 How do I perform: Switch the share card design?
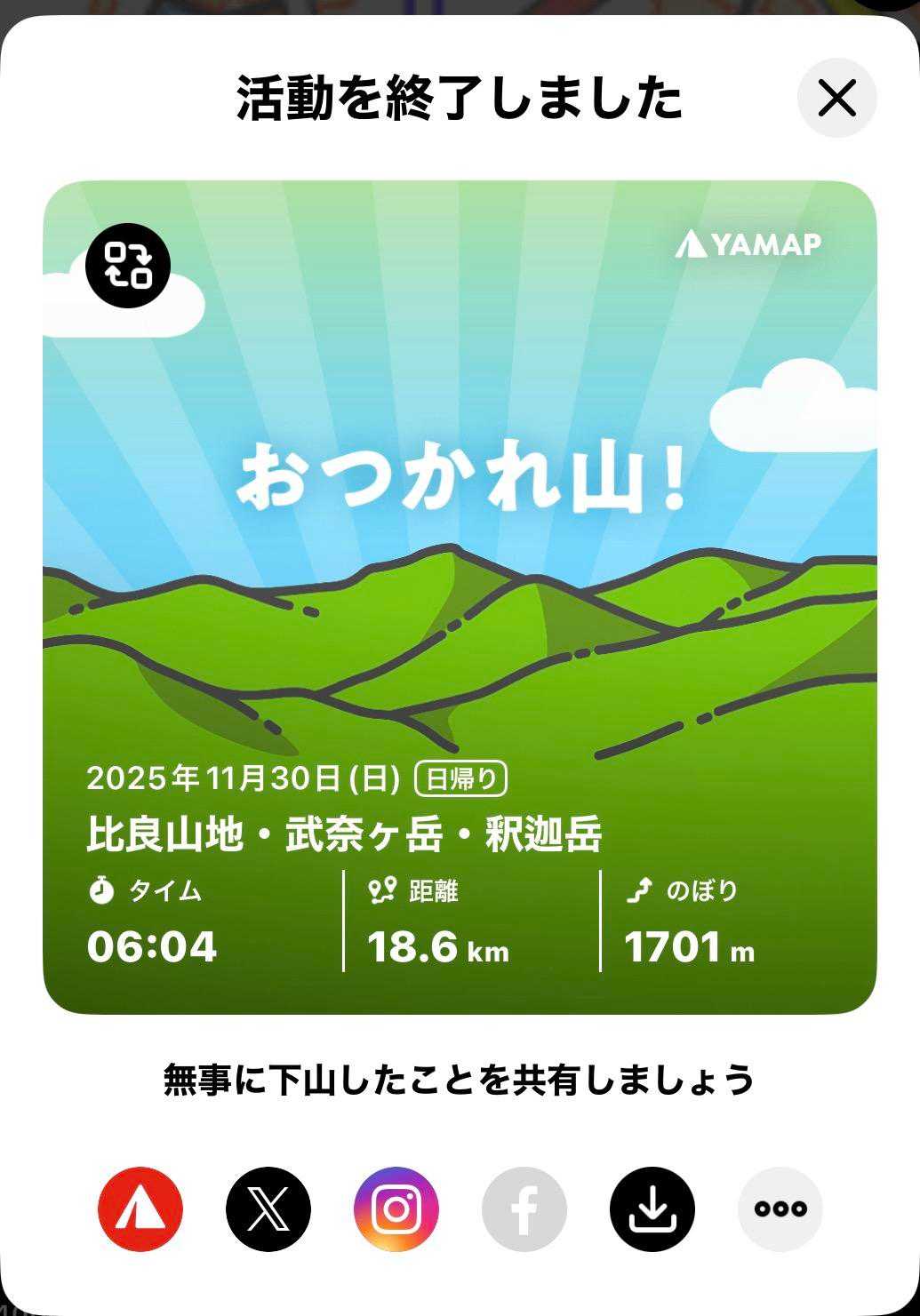pos(127,265)
